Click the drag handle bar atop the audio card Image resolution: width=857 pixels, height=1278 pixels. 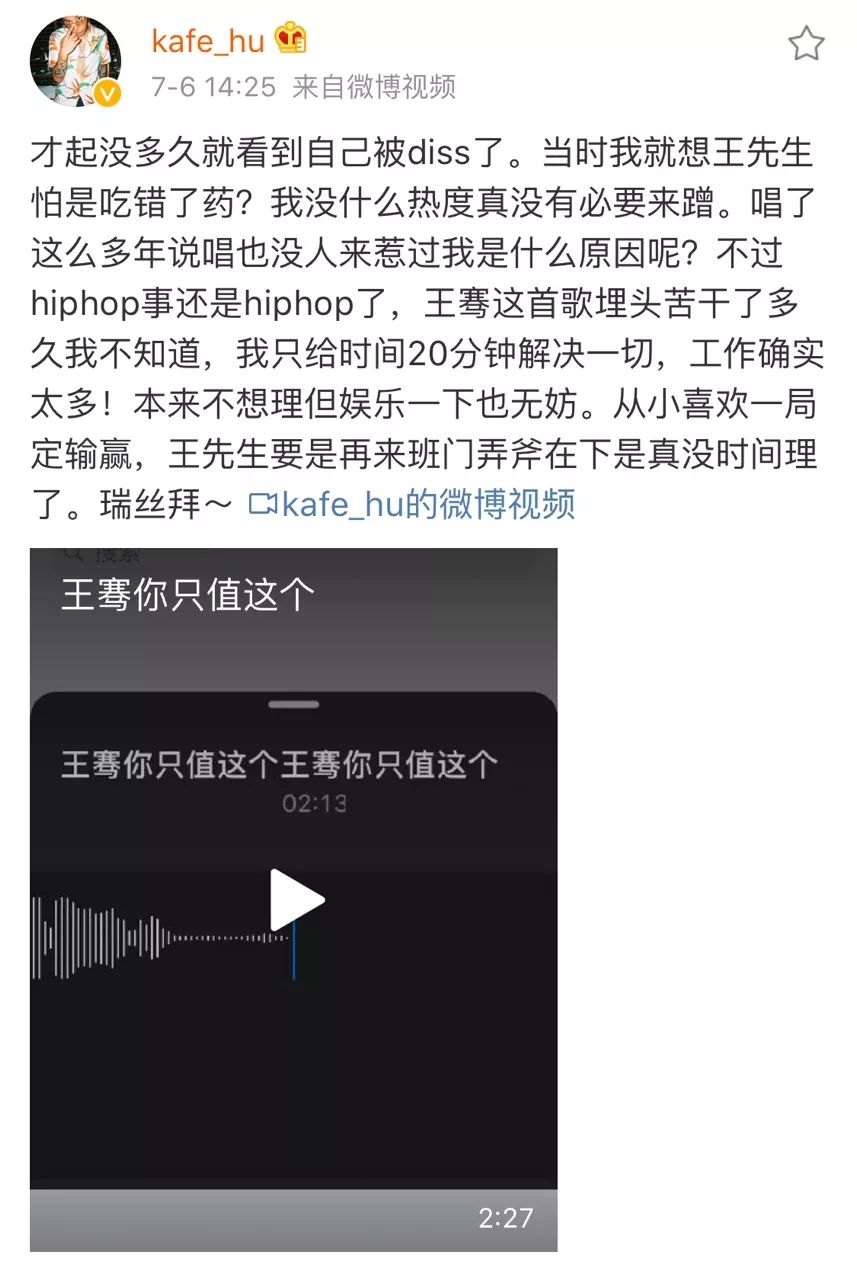click(295, 704)
